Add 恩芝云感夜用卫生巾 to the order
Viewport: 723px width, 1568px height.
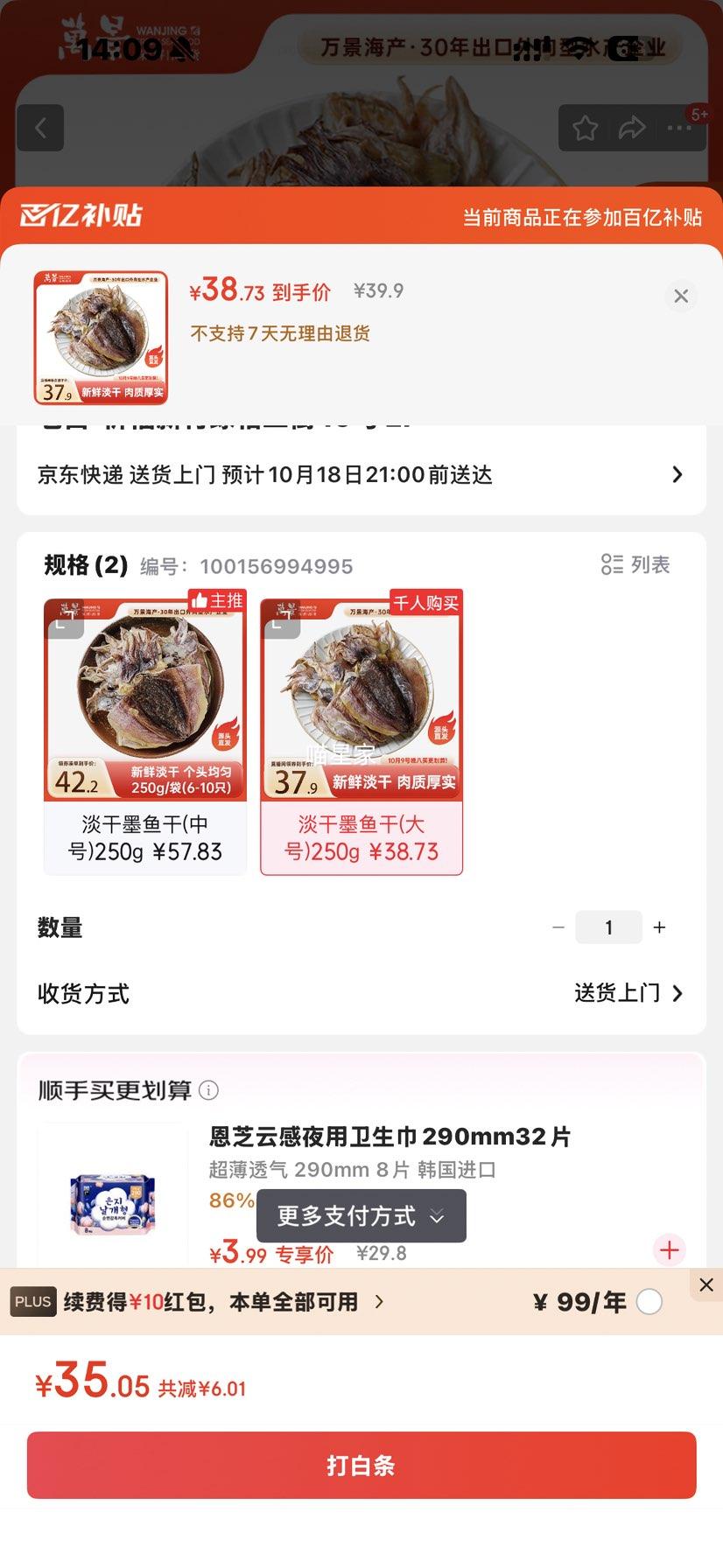click(670, 1250)
